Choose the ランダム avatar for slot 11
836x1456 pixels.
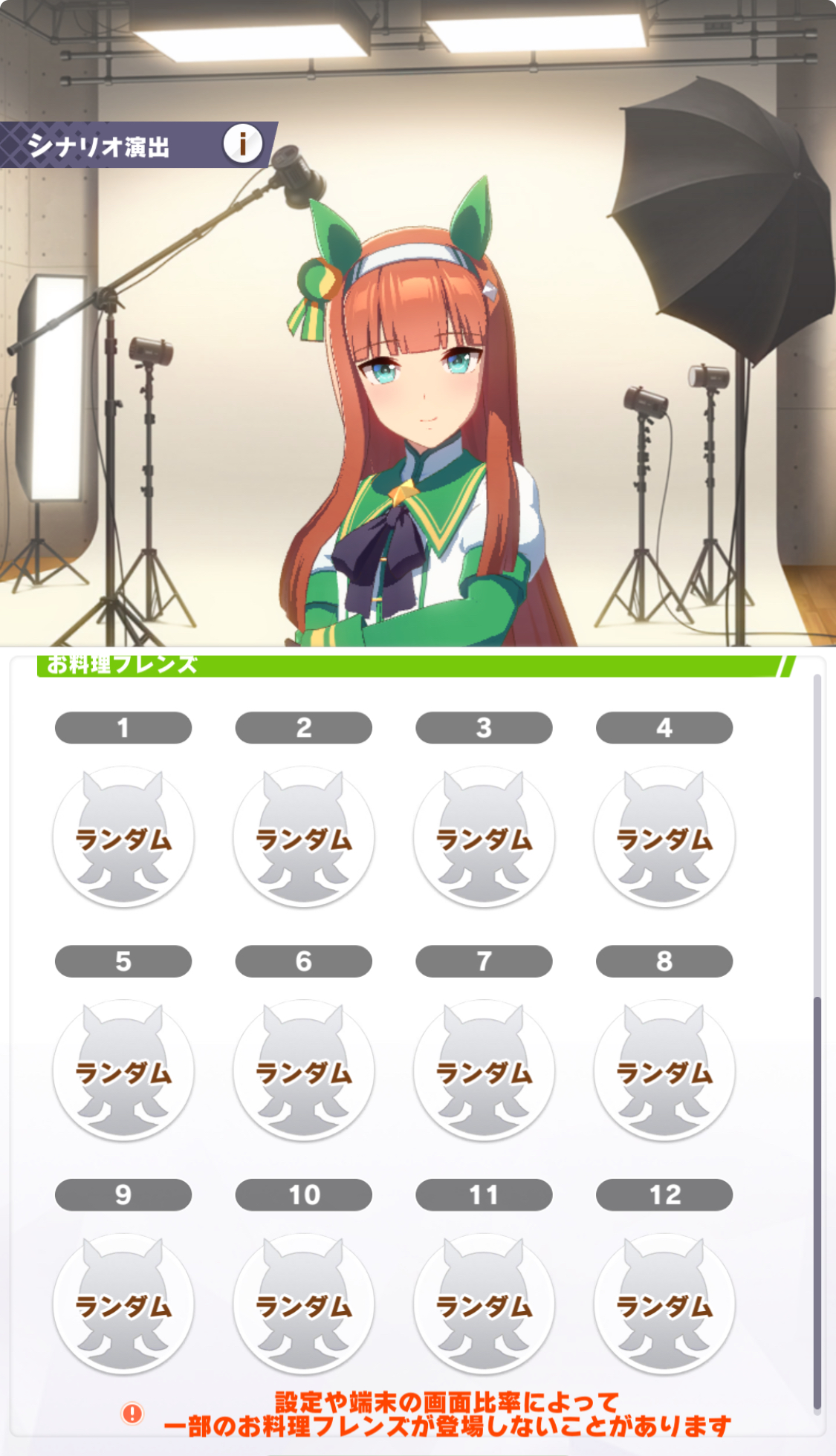[484, 1304]
